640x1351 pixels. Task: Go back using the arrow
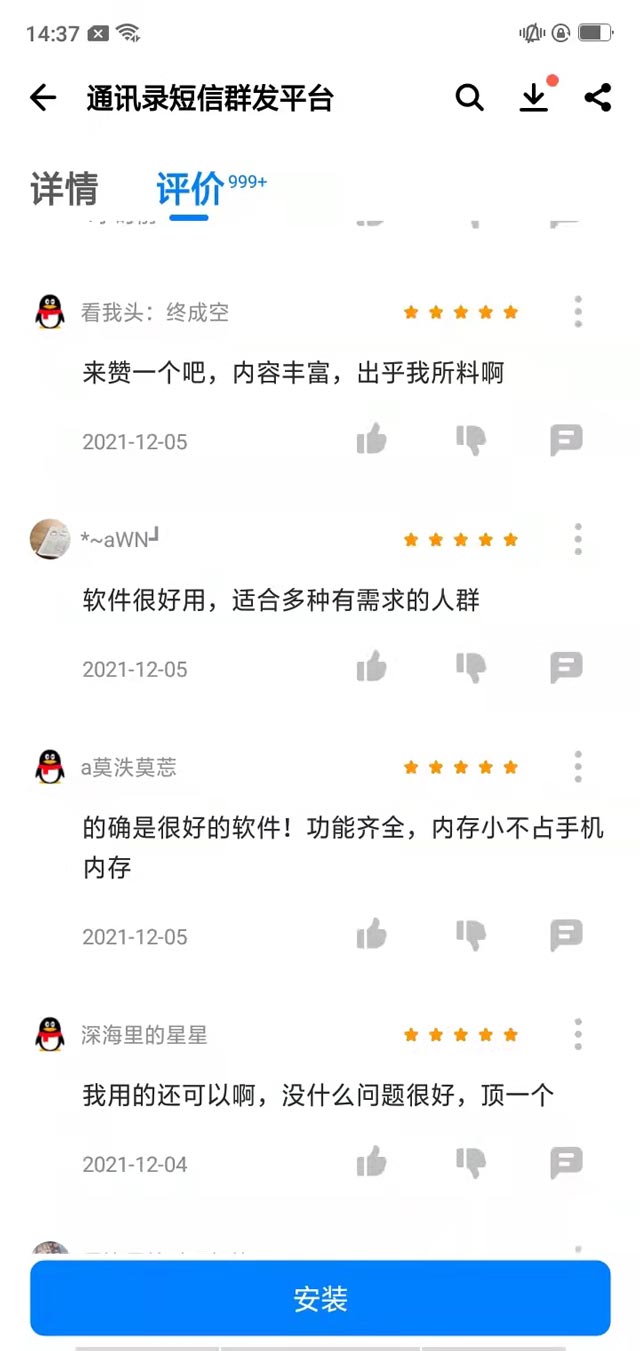click(x=43, y=98)
